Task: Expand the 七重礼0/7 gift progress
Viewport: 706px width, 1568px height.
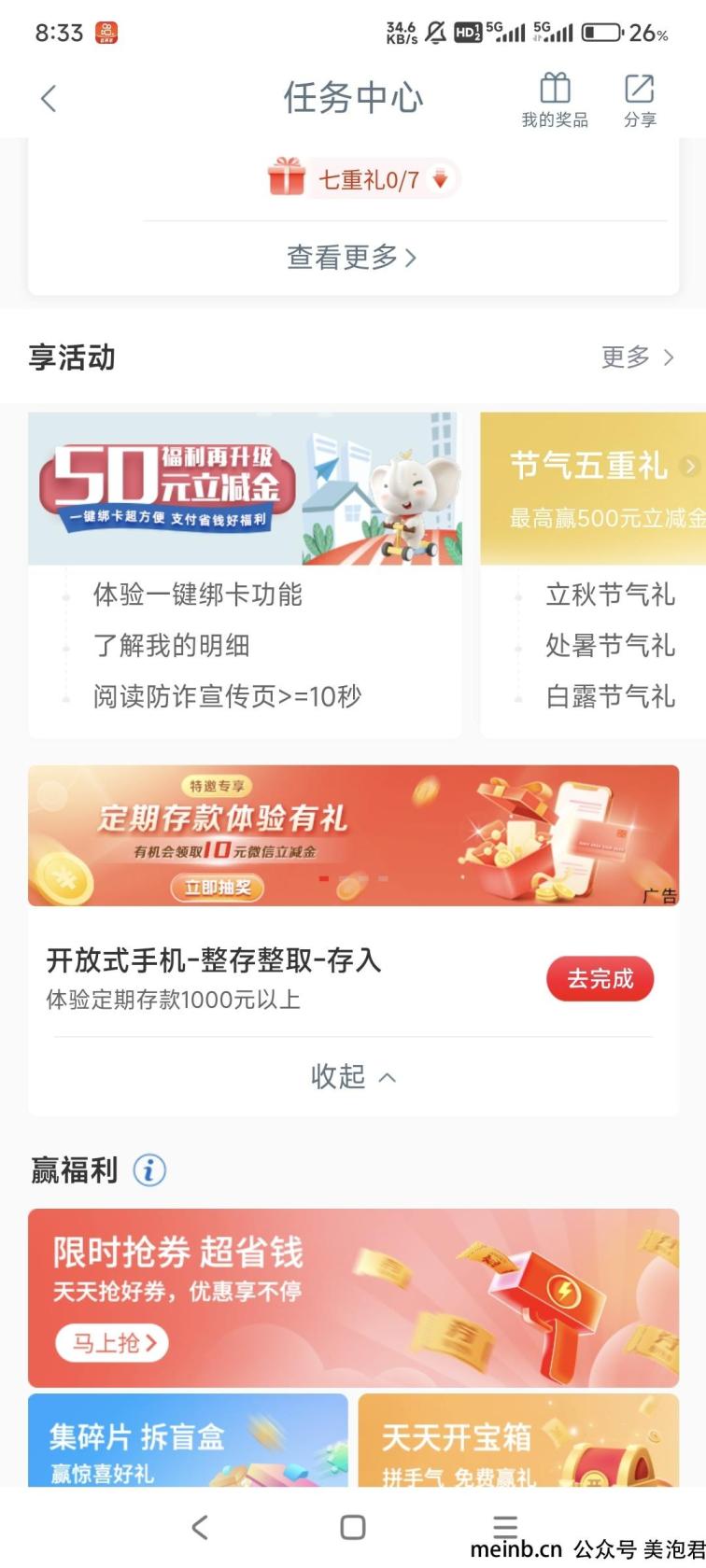Action: (x=364, y=178)
